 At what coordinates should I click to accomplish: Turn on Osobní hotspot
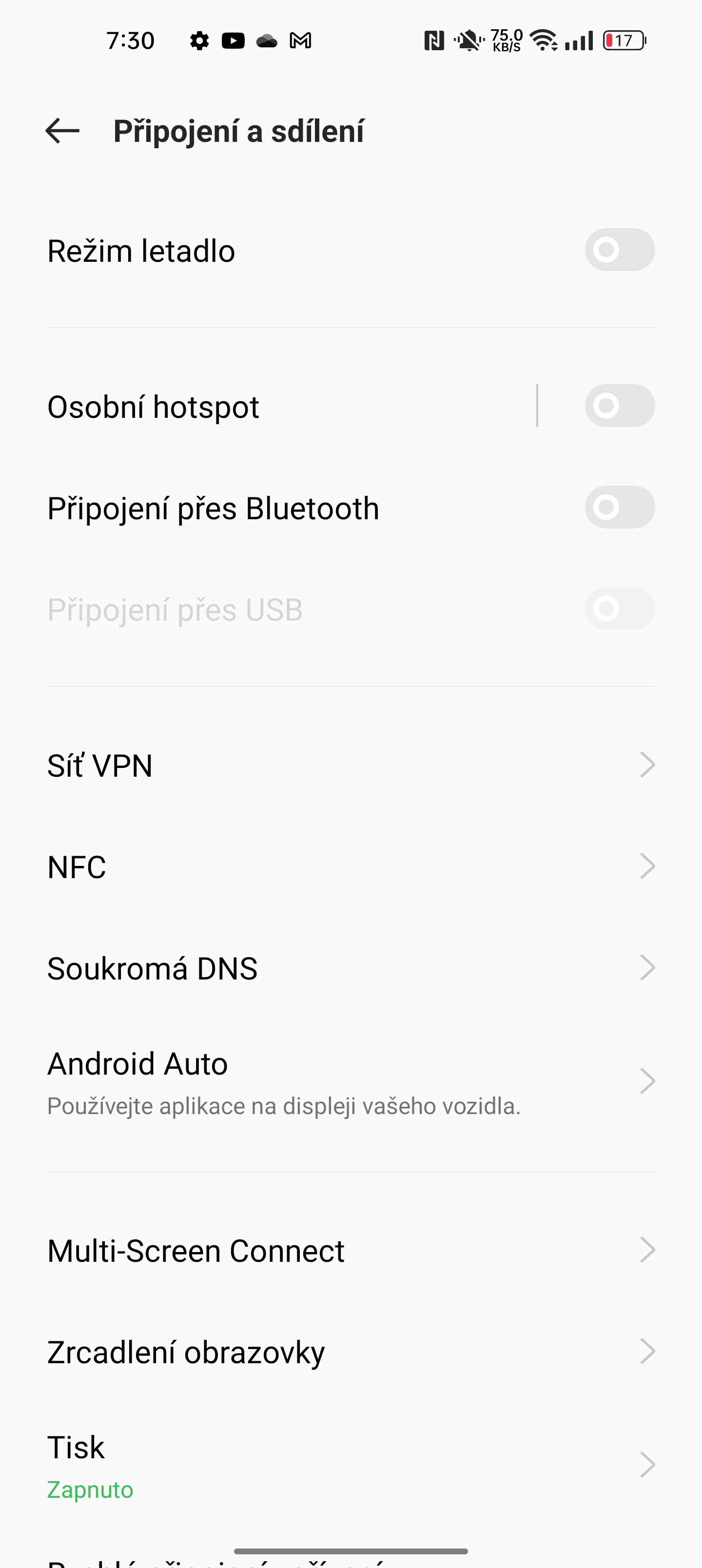pyautogui.click(x=619, y=405)
